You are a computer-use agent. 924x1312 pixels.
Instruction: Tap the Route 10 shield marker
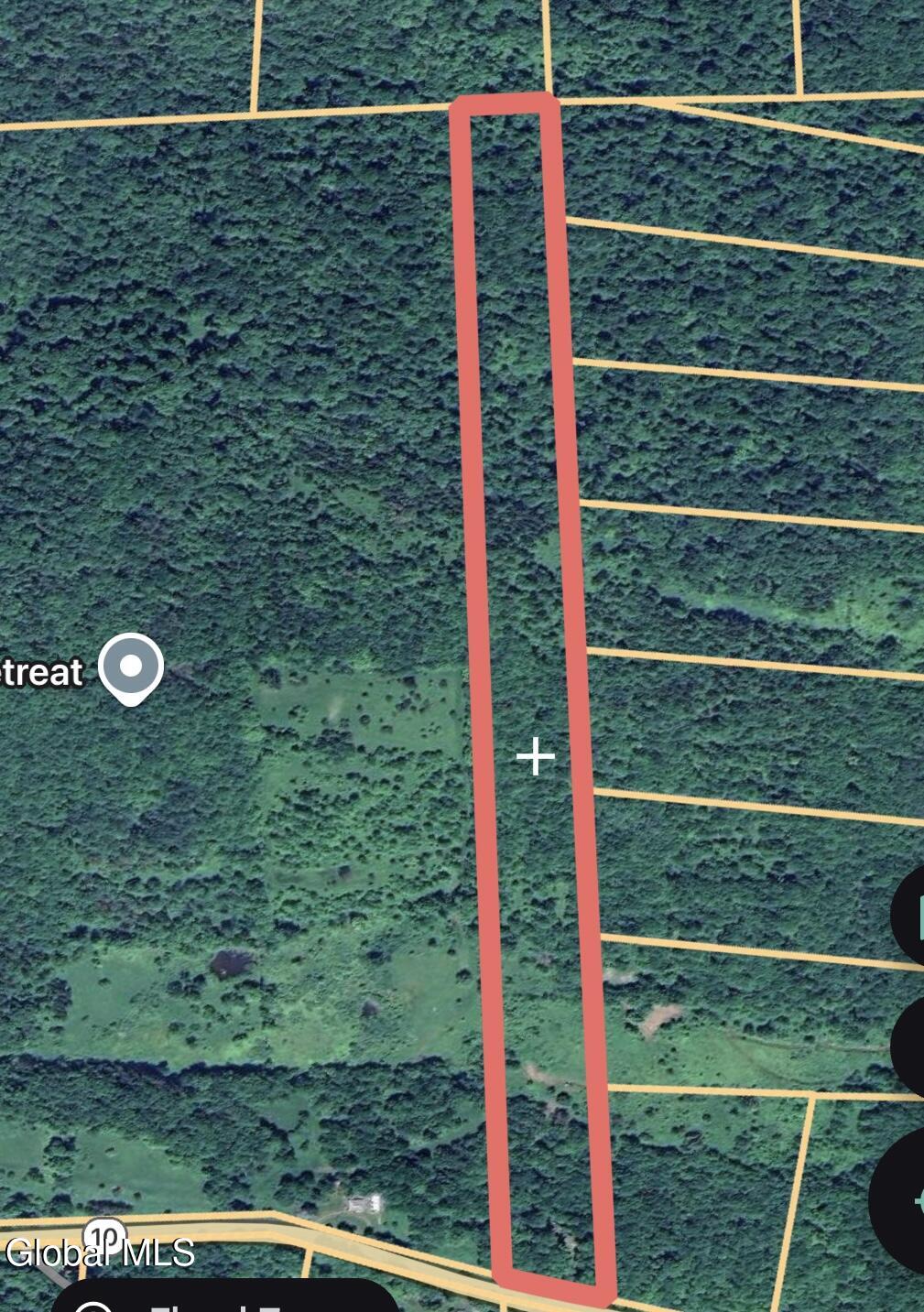click(103, 1236)
